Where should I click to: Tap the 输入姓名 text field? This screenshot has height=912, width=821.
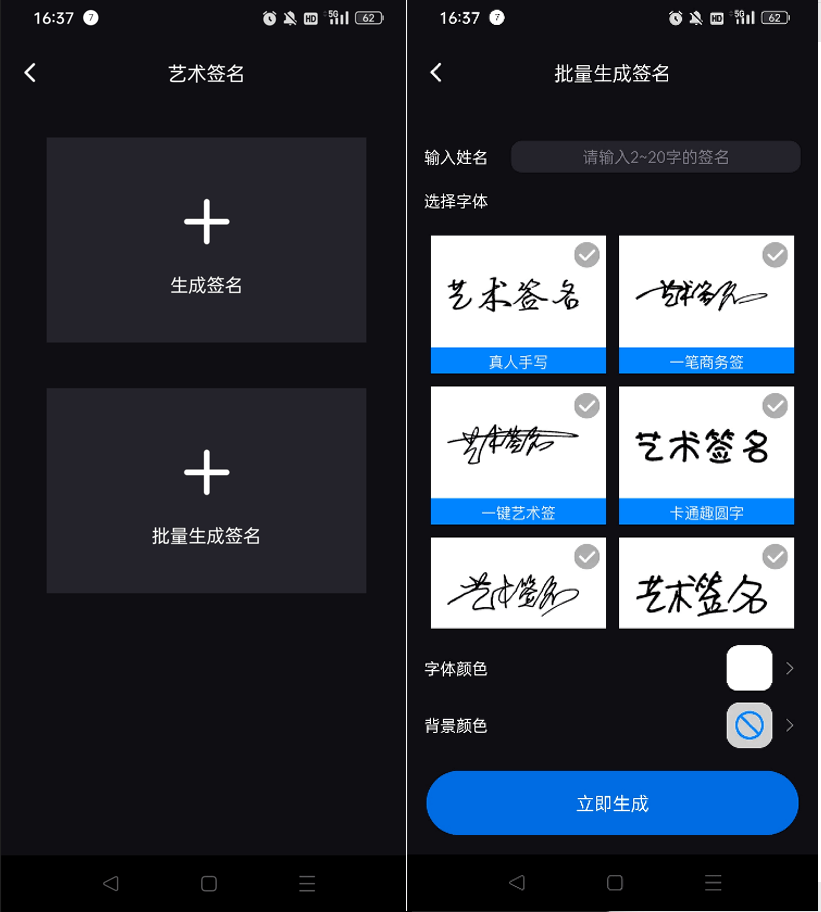tap(655, 157)
